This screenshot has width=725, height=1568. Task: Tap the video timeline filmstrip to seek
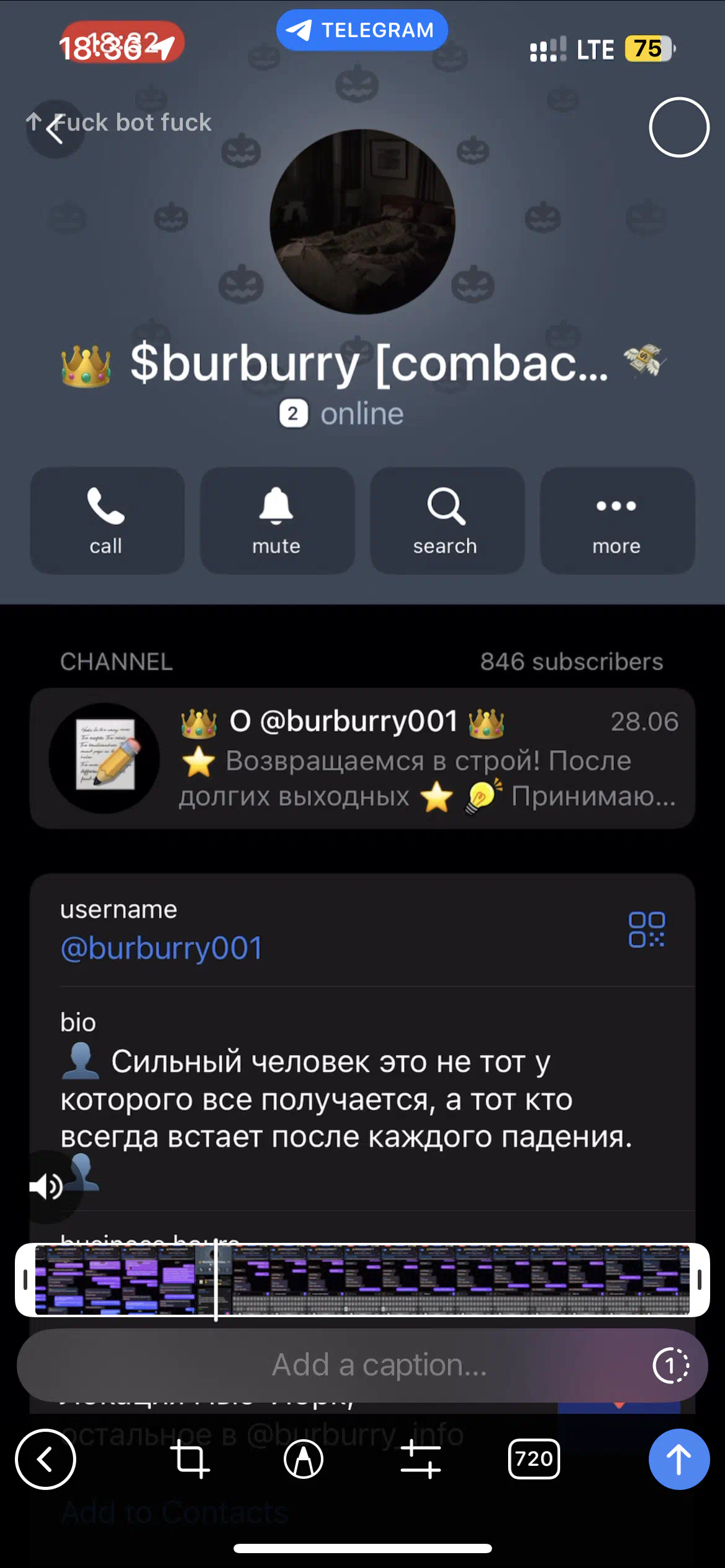click(362, 1279)
